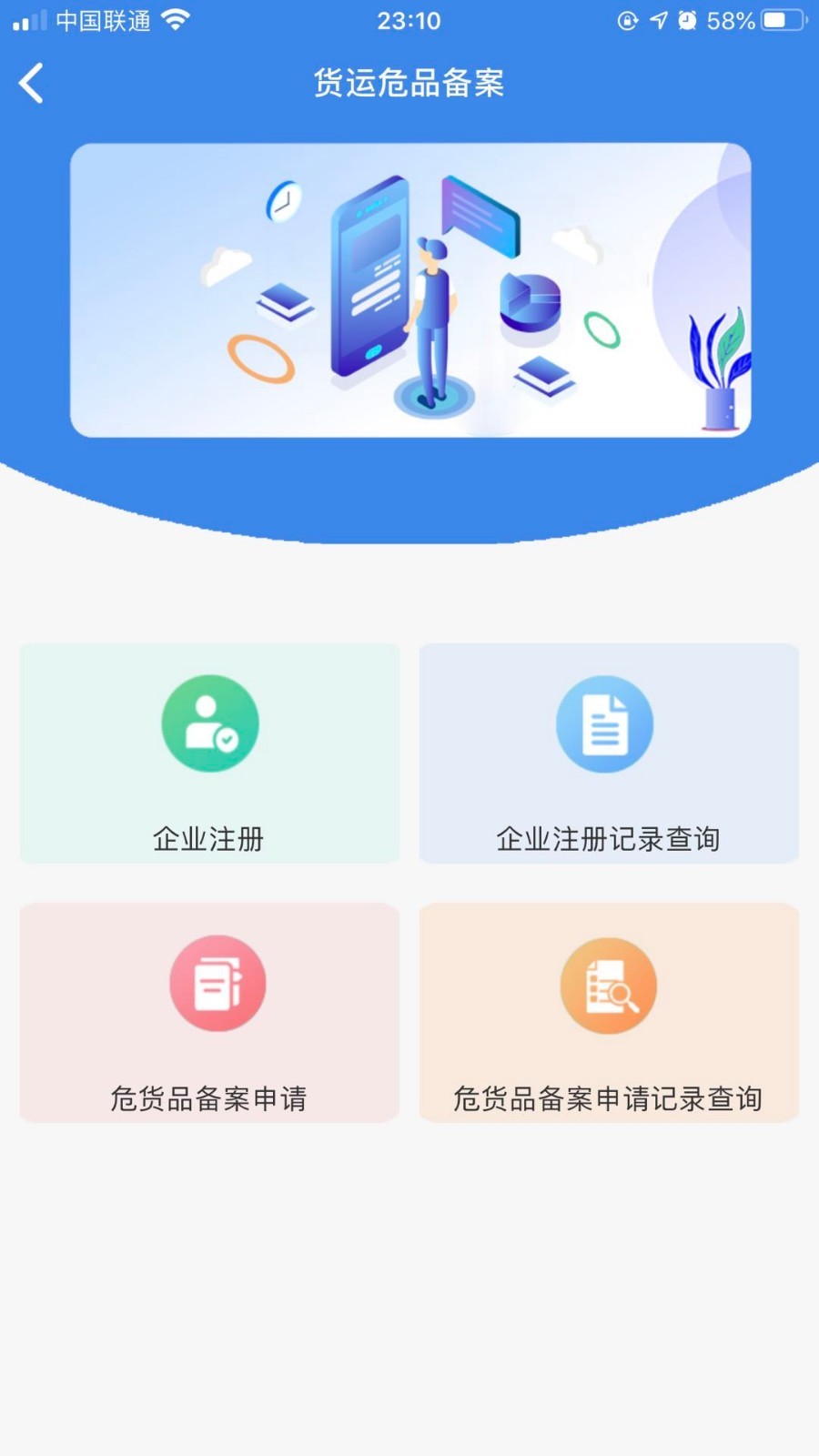Tap the orange magnifier document icon for 危货品备案申请记录查询
819x1456 pixels.
(606, 985)
